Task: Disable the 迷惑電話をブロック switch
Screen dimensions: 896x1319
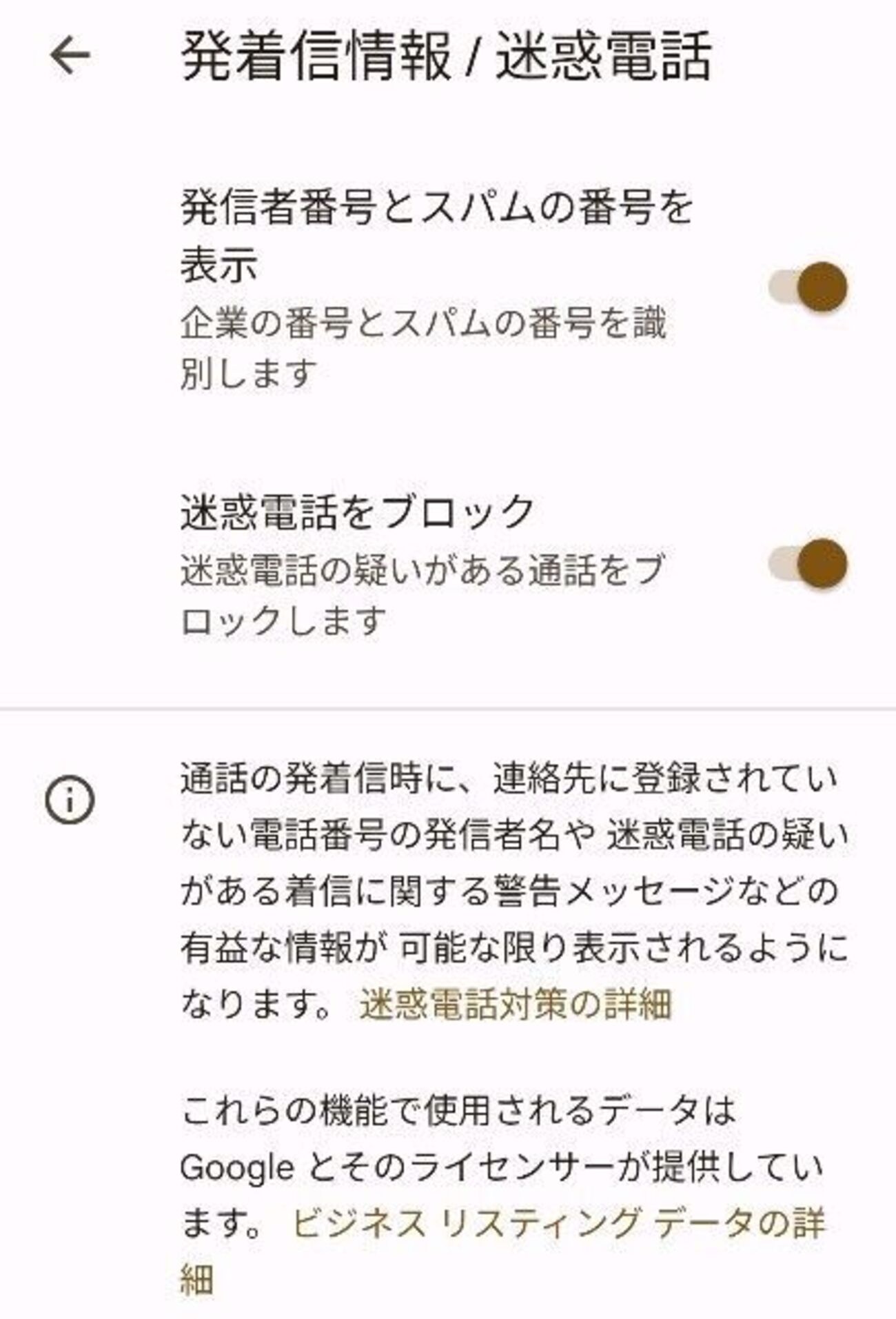Action: 808,563
